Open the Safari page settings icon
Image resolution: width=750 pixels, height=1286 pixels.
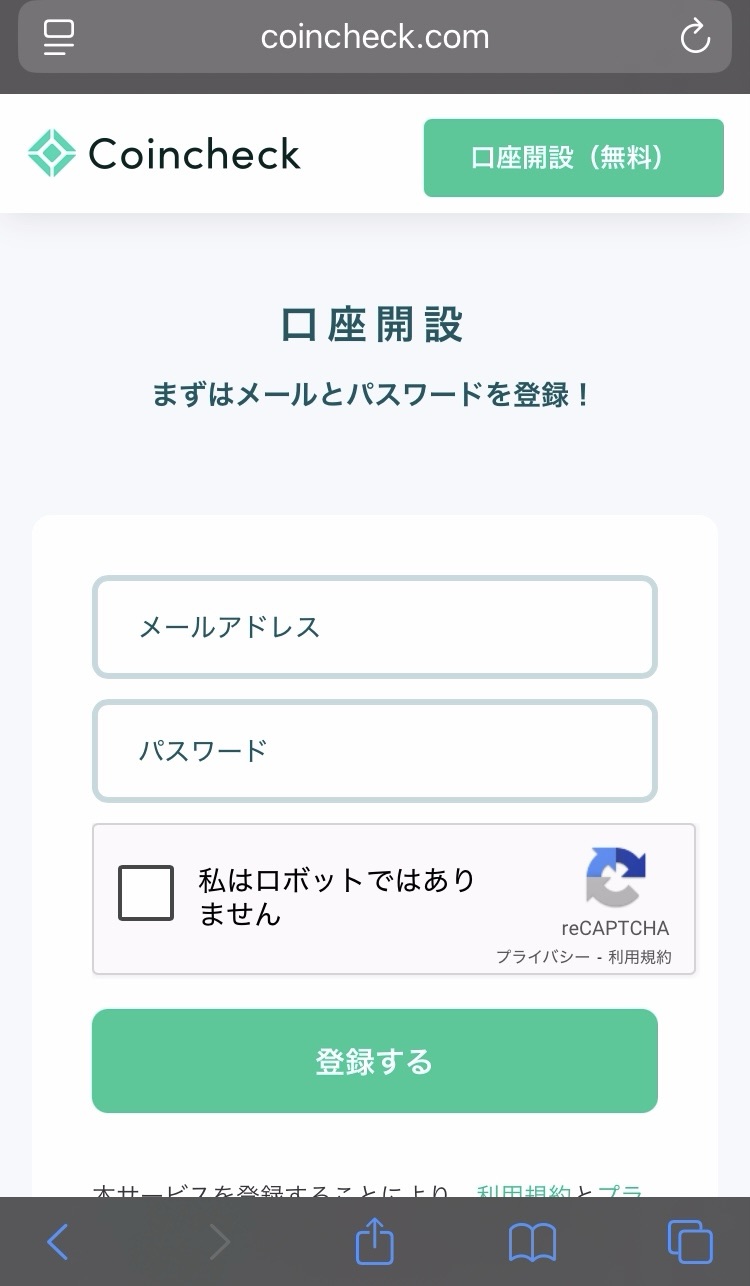pyautogui.click(x=59, y=38)
